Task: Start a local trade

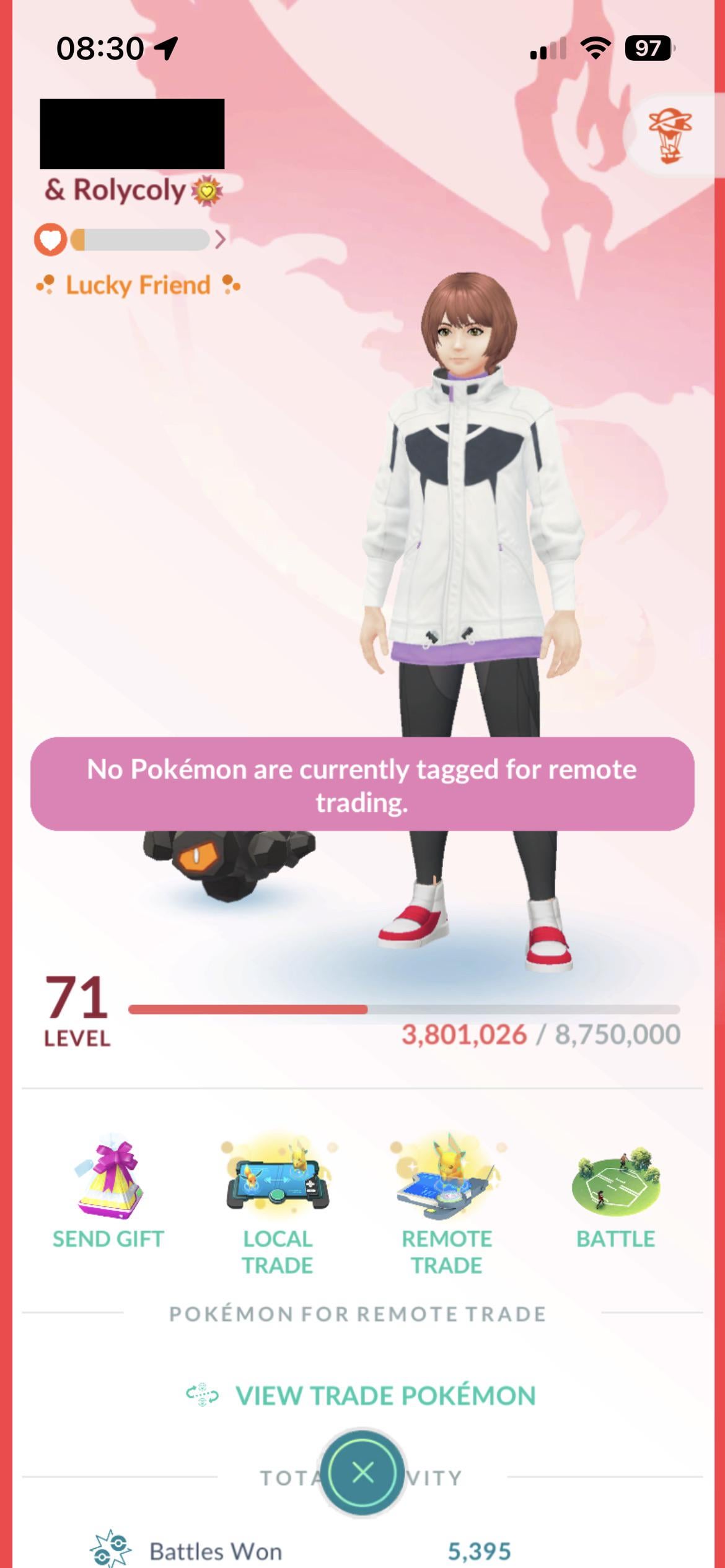Action: click(x=278, y=1208)
